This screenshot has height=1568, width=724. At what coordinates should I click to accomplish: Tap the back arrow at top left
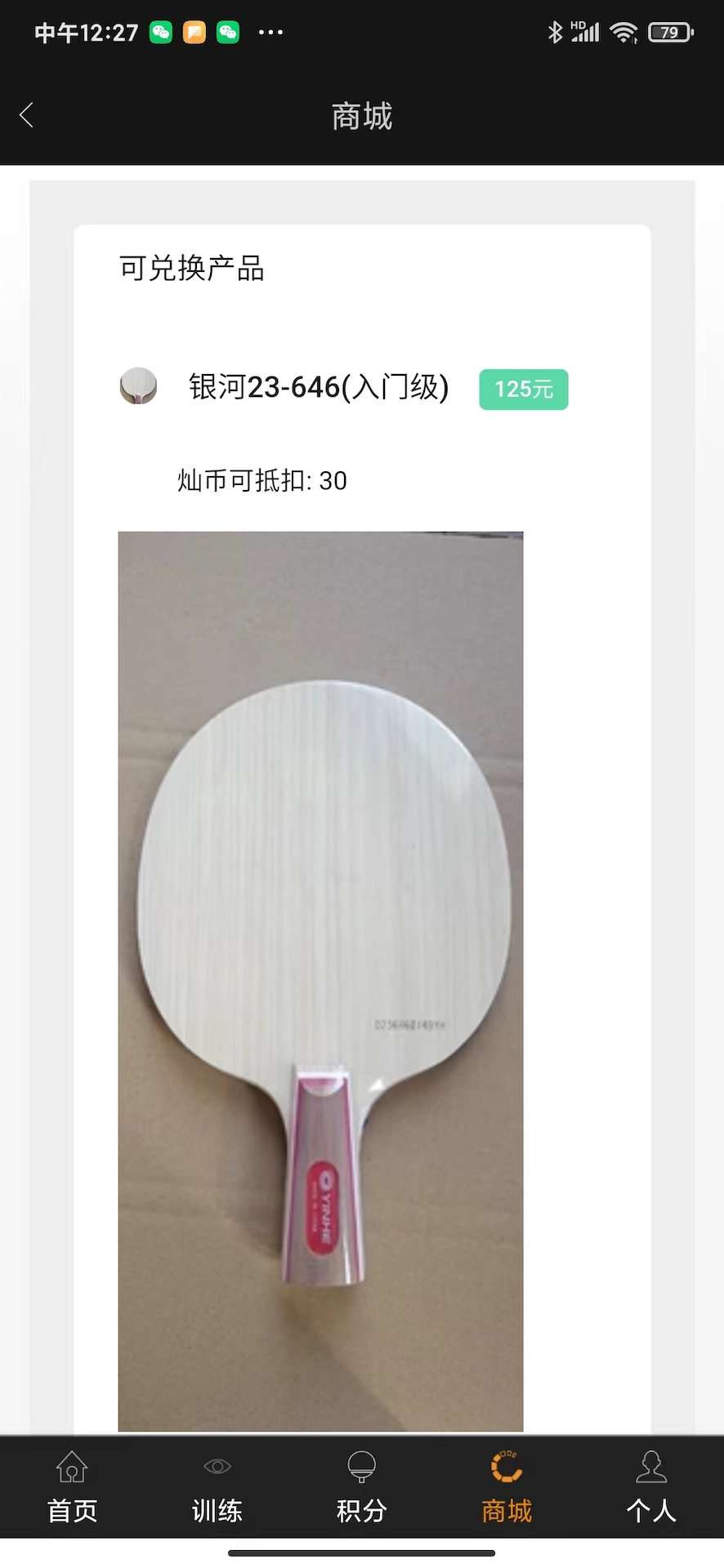(26, 114)
